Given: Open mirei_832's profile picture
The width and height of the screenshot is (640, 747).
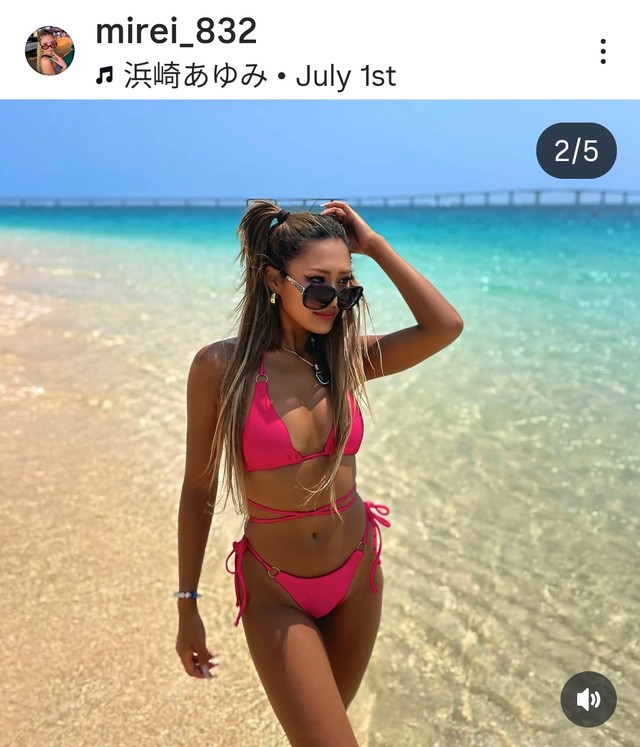Looking at the screenshot, I should (49, 51).
